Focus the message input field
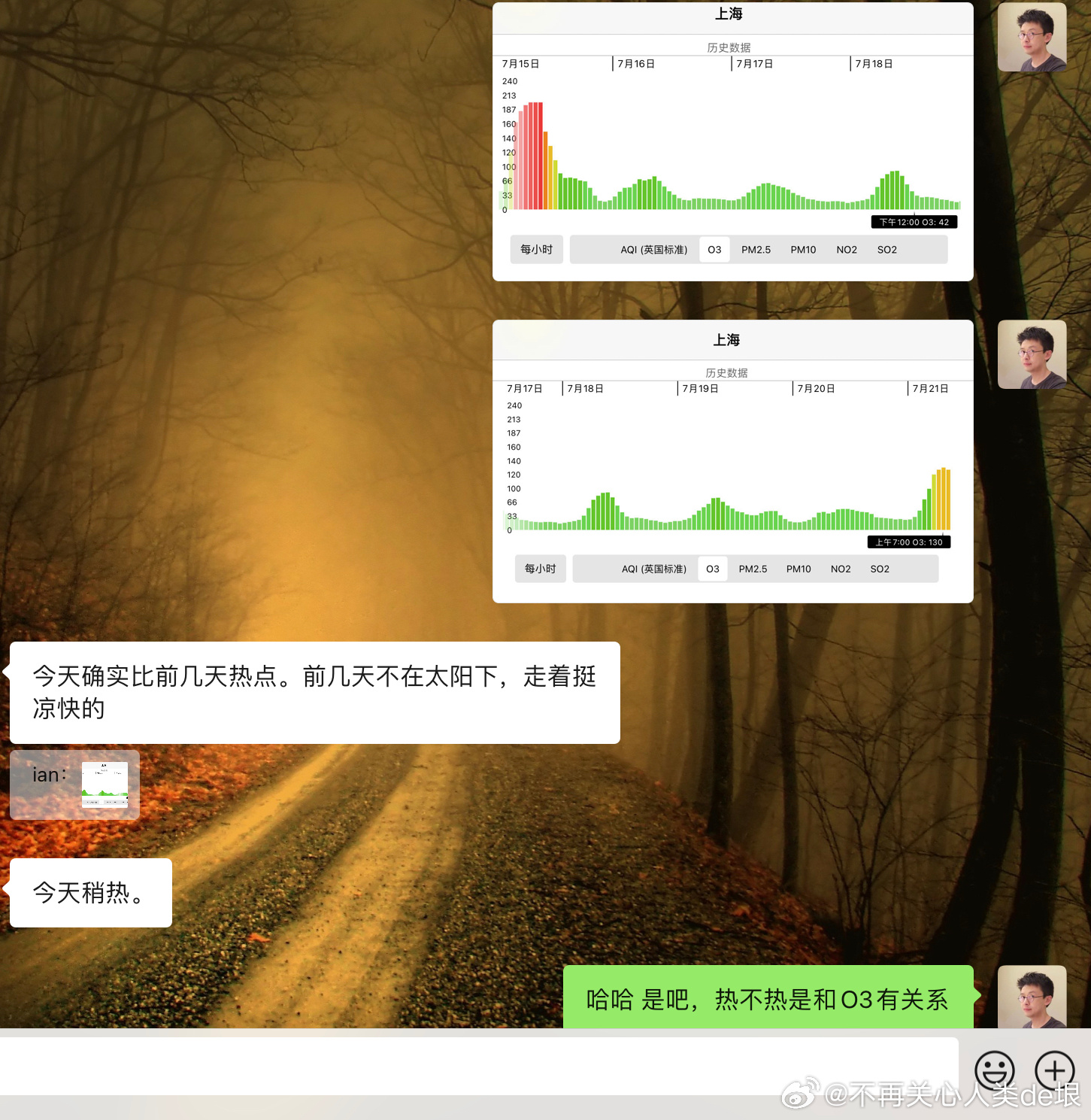 pos(478,1067)
